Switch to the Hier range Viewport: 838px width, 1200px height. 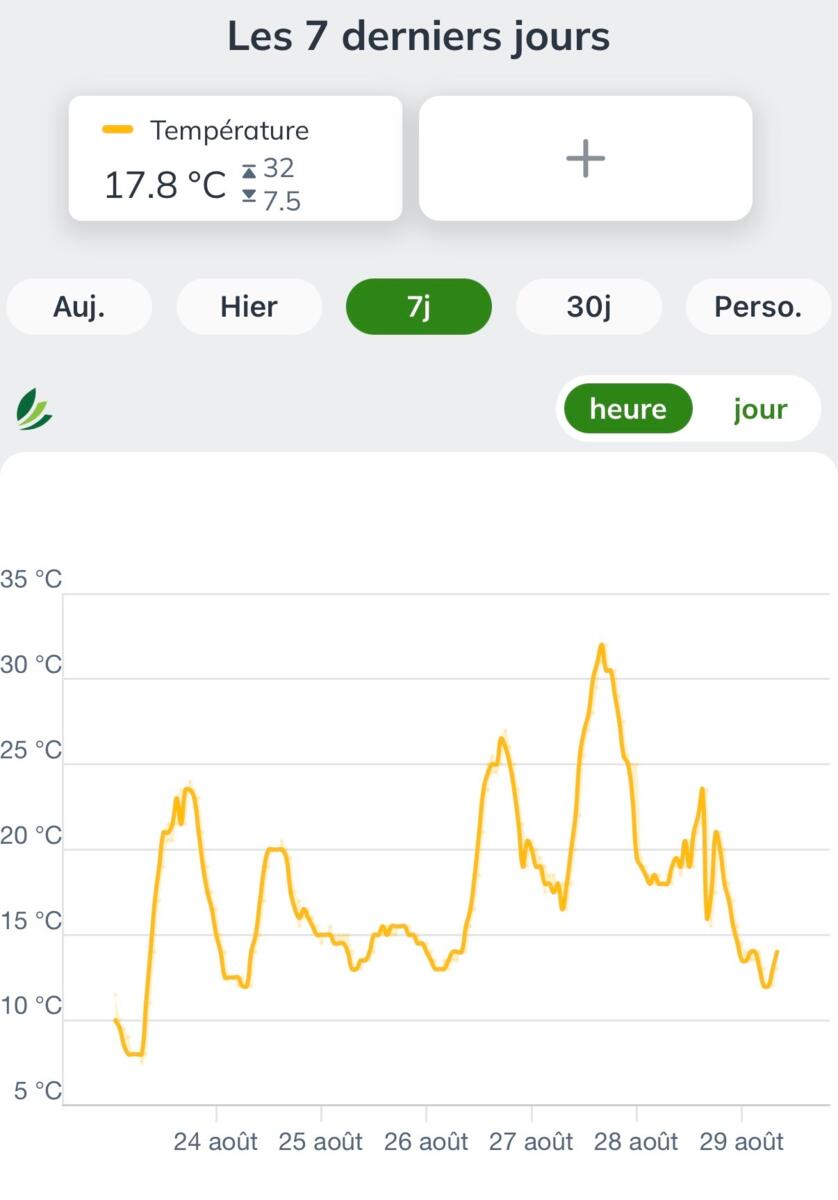click(x=249, y=306)
